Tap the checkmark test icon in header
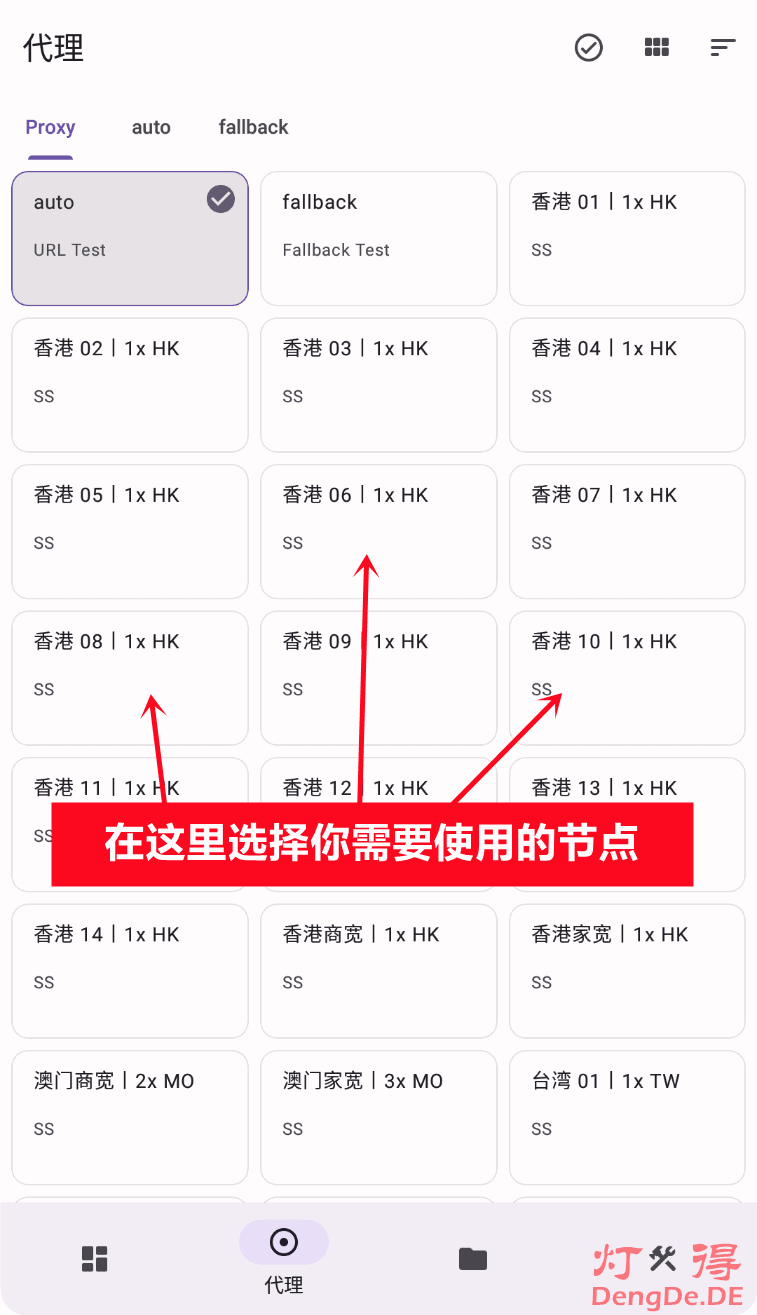757x1315 pixels. coord(589,47)
